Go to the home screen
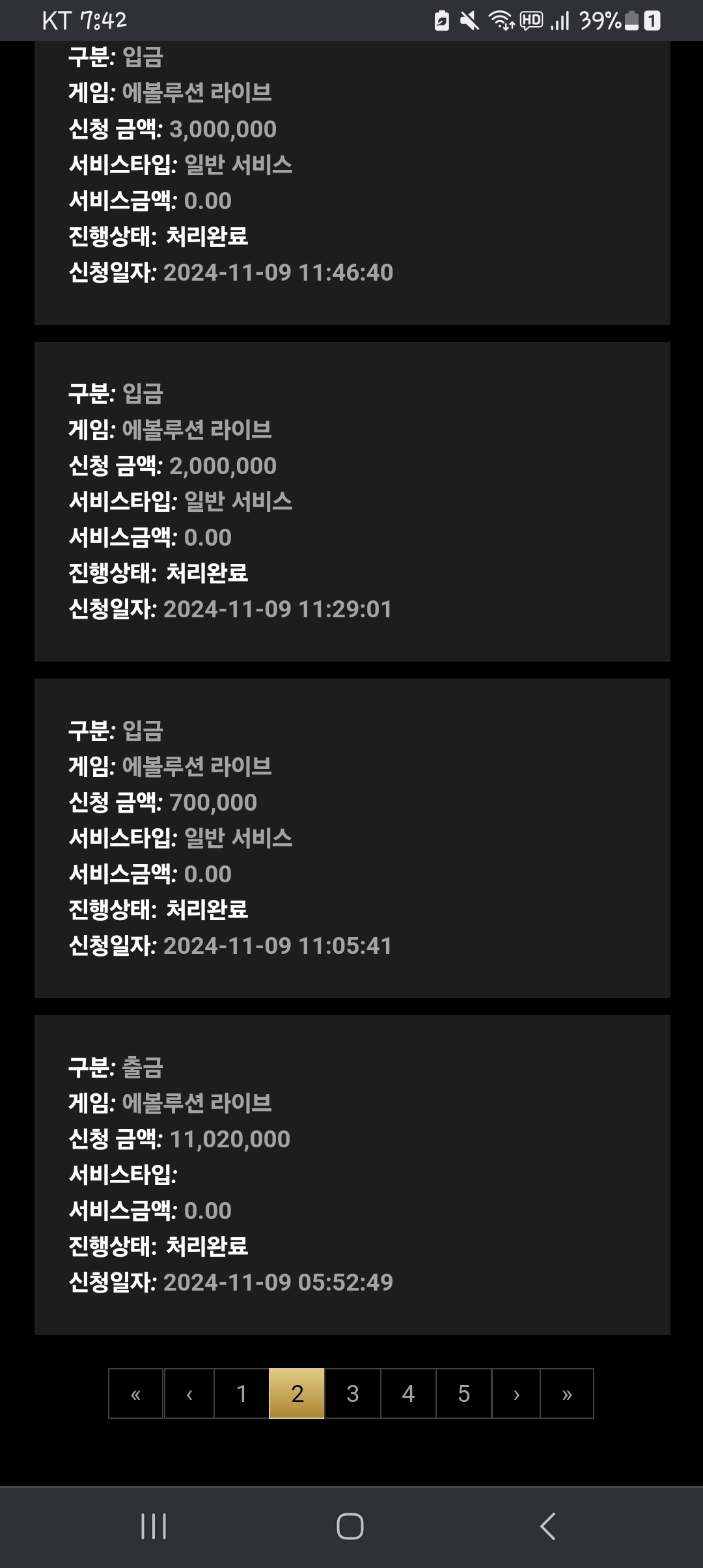The width and height of the screenshot is (703, 1568). tap(350, 1526)
